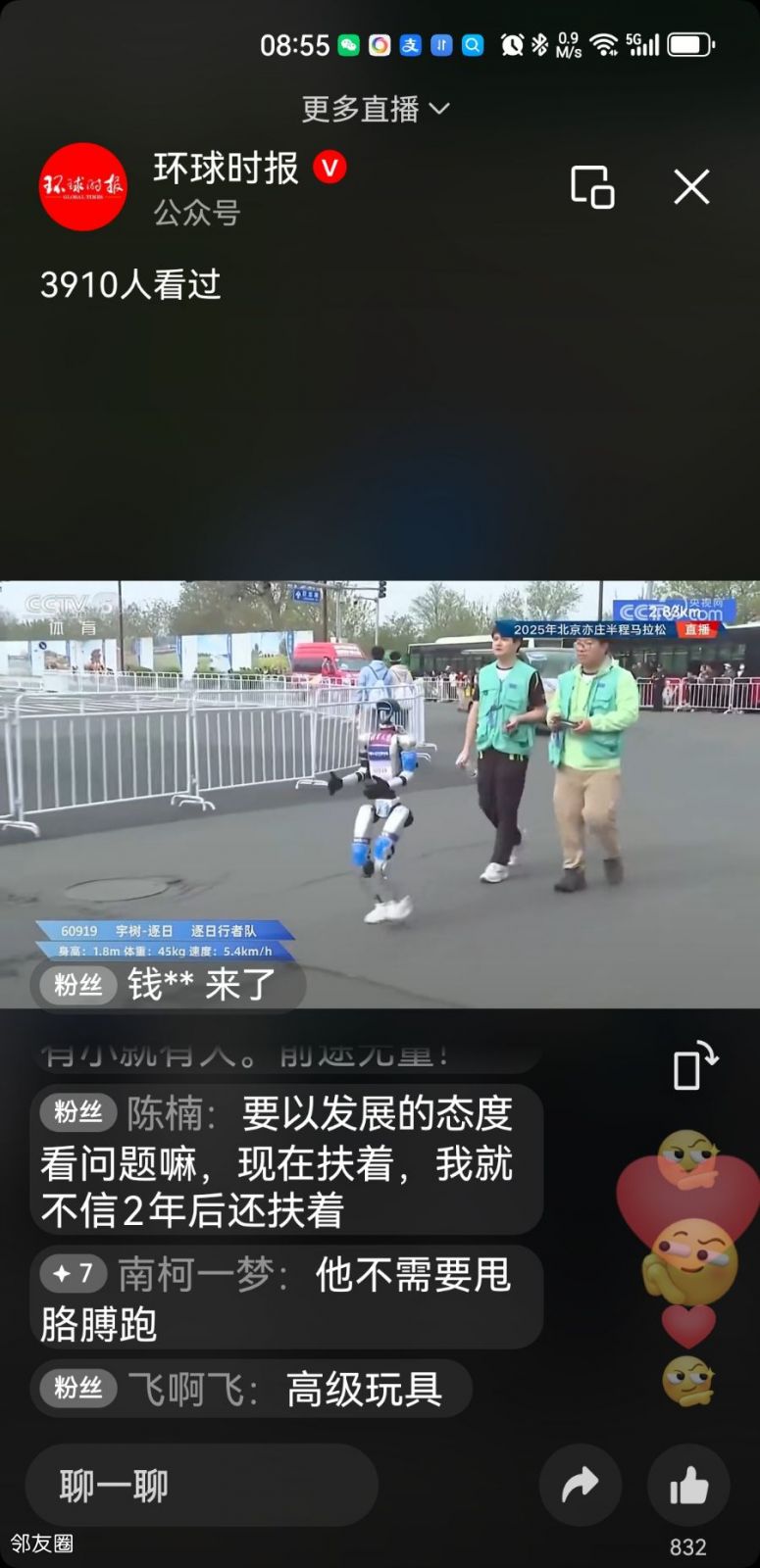Open 陈楠's comment
760x1568 pixels.
284,1161
